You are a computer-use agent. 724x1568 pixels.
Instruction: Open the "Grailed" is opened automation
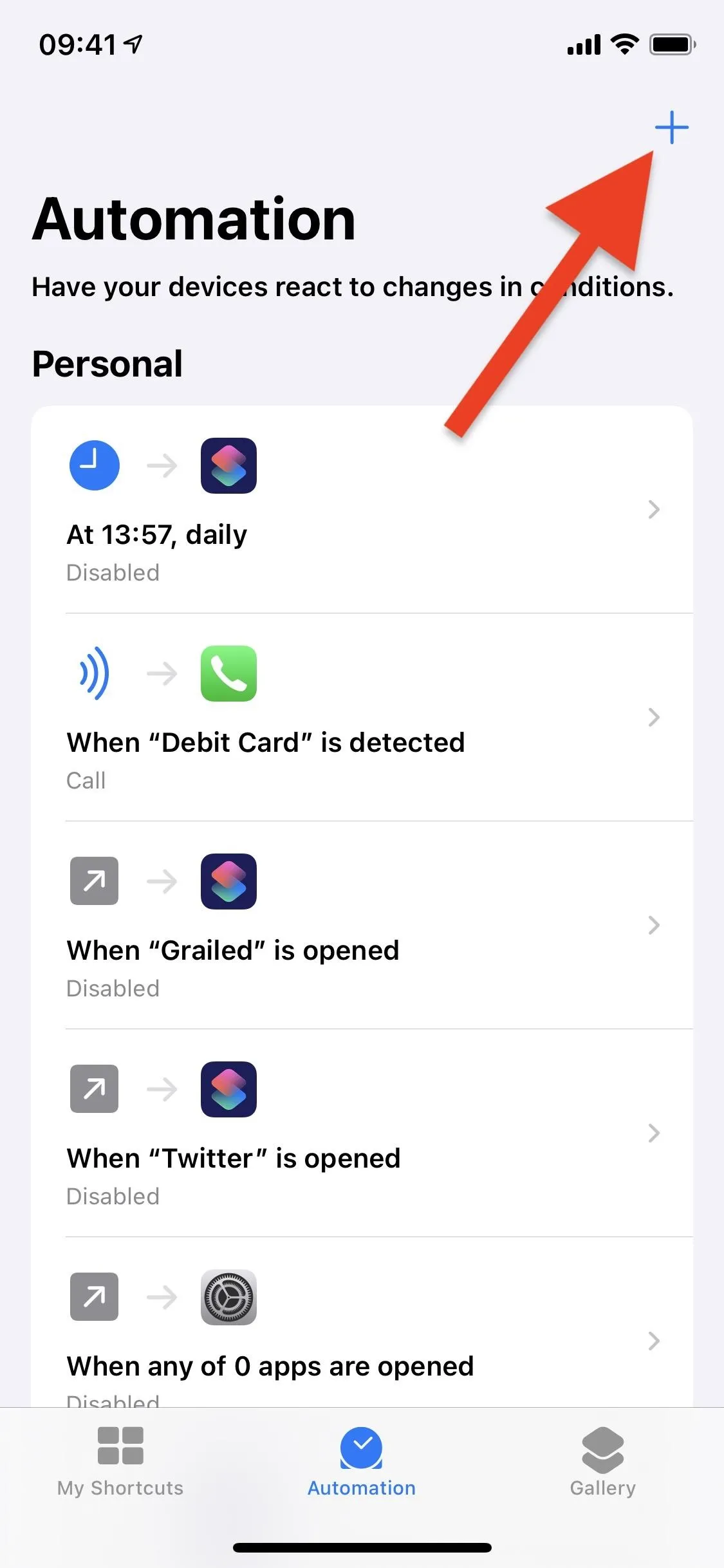click(362, 925)
